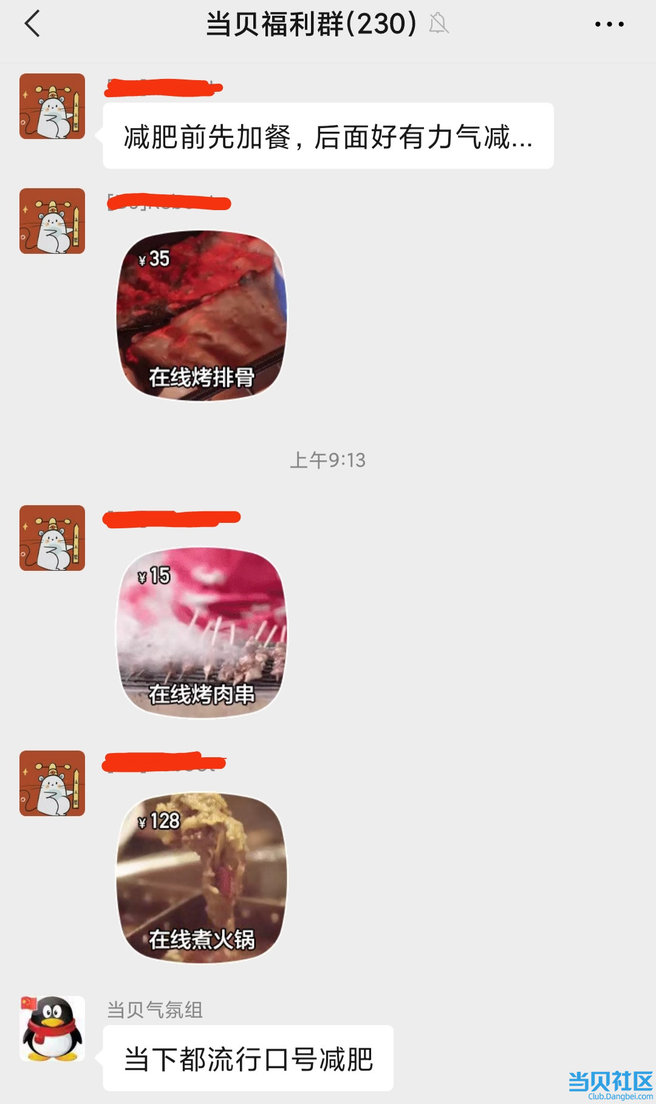Open the 在线烤排骨 sticker image
The image size is (656, 1104).
click(202, 315)
